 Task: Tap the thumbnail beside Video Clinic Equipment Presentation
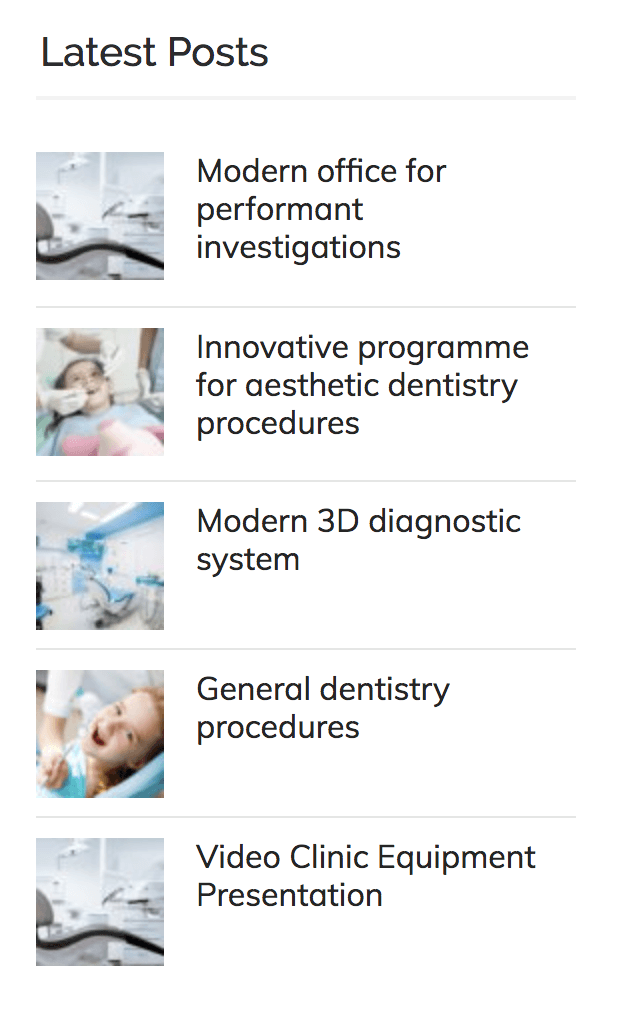pos(100,902)
